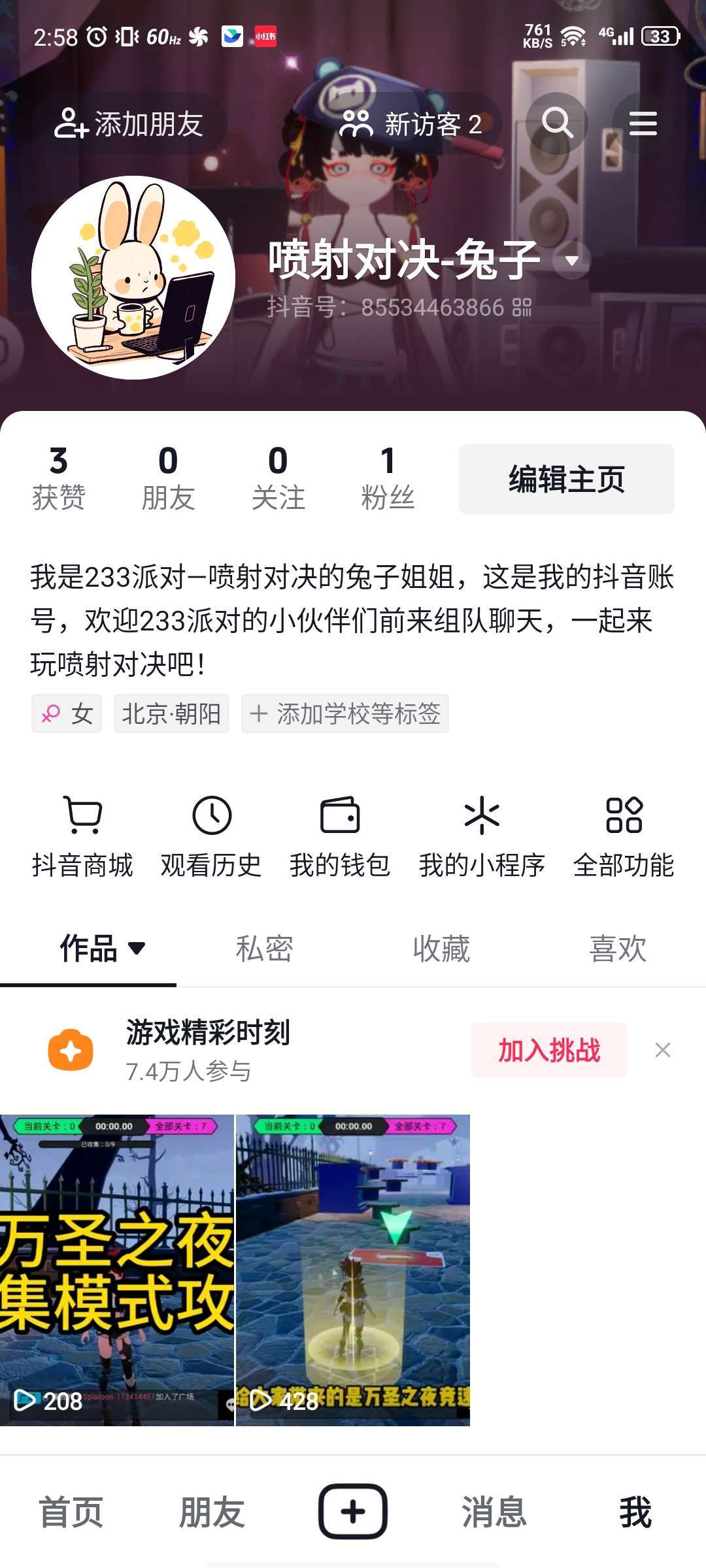
Task: Tap 添加学校等标签 to add tags
Action: click(x=345, y=713)
